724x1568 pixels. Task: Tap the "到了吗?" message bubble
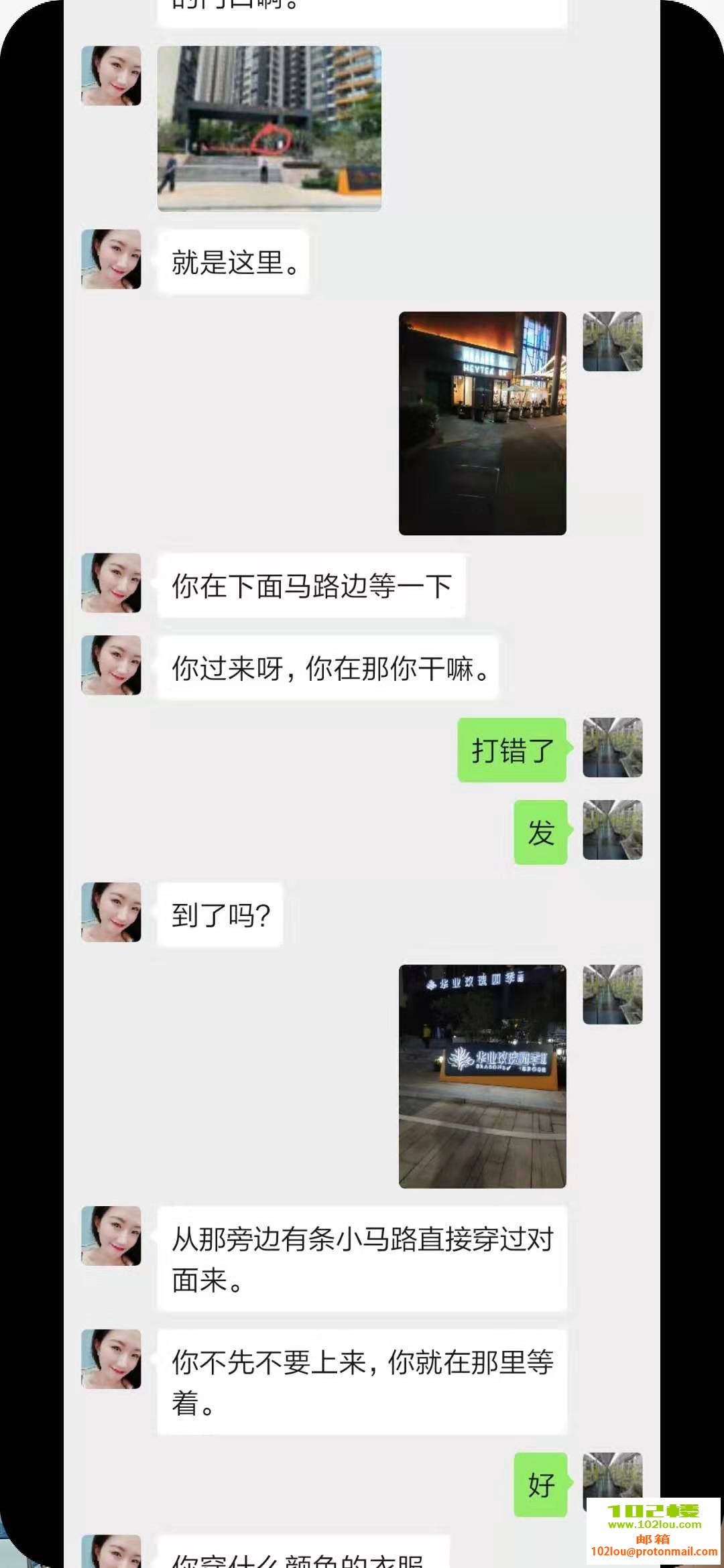pos(220,913)
